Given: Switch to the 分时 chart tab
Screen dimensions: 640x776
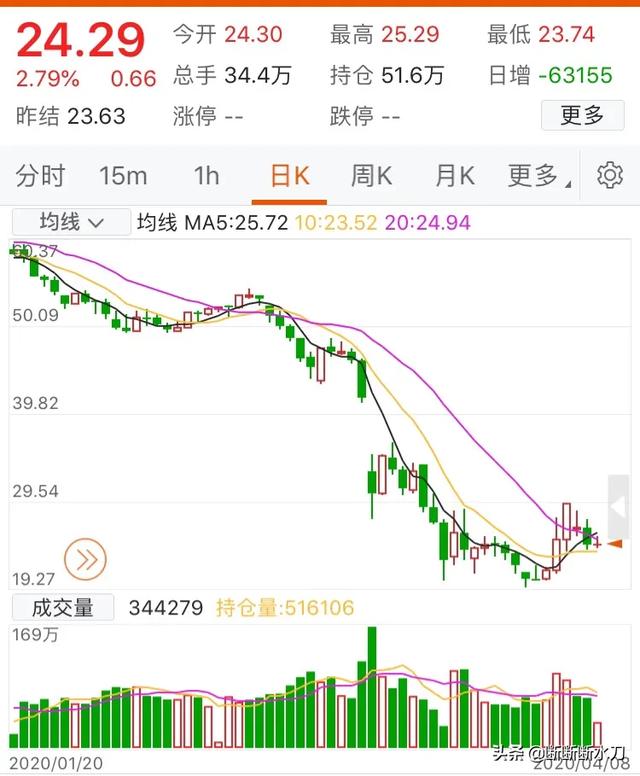Looking at the screenshot, I should click(x=41, y=177).
